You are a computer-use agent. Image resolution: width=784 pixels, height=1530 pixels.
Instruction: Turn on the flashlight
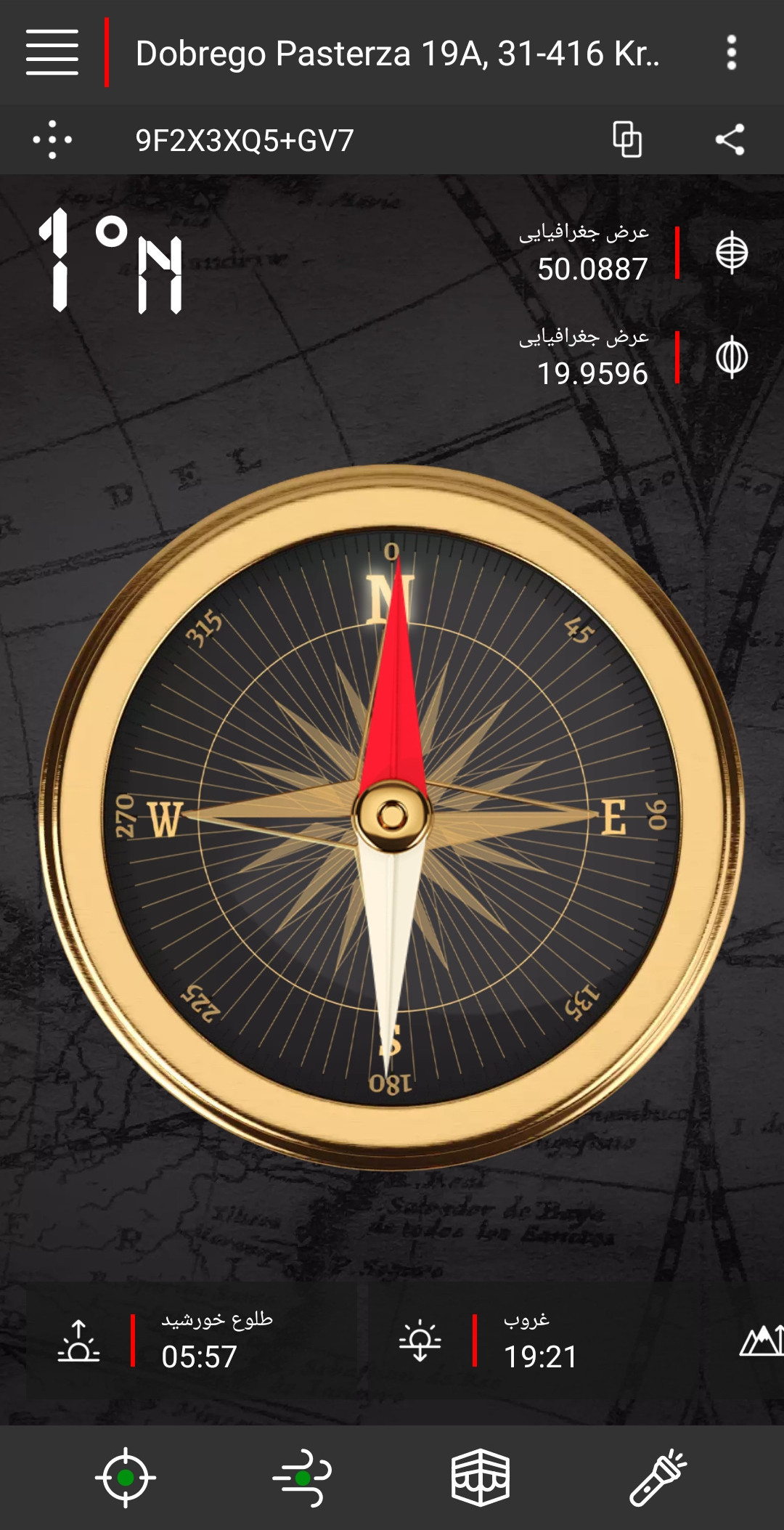tap(658, 1477)
